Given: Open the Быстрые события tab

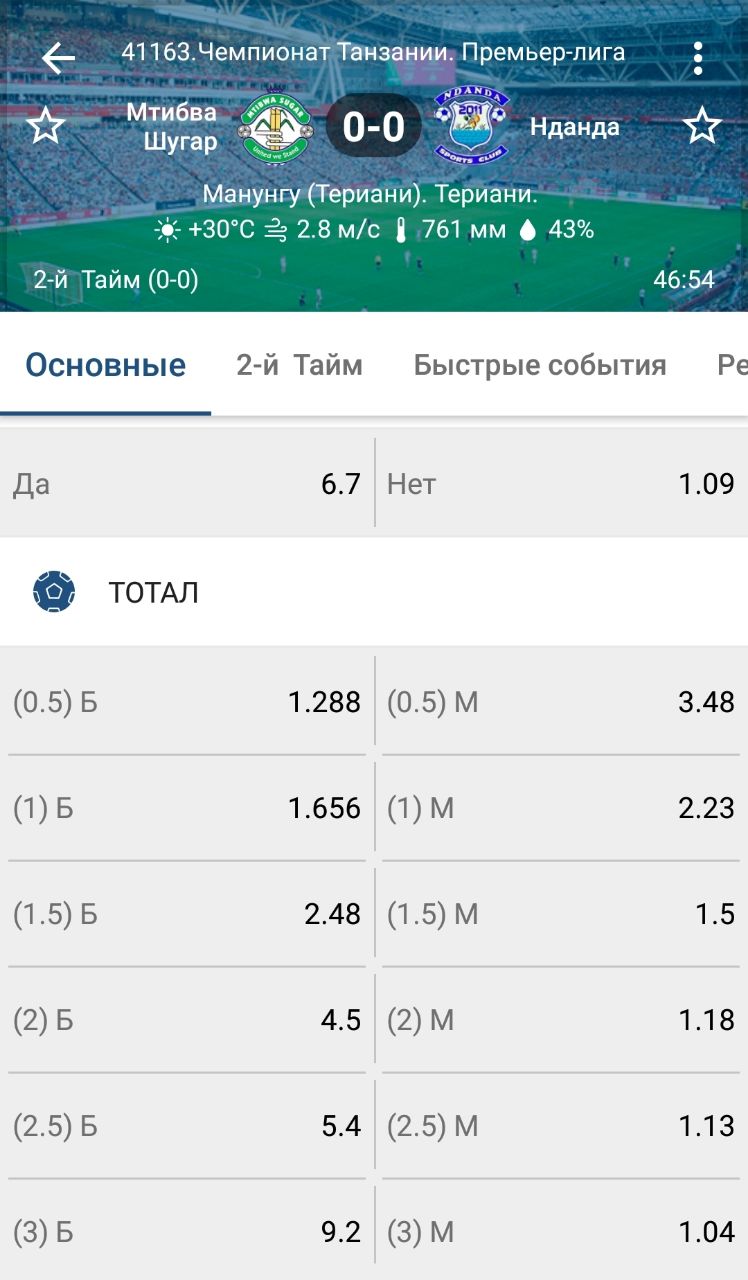Looking at the screenshot, I should coord(540,365).
